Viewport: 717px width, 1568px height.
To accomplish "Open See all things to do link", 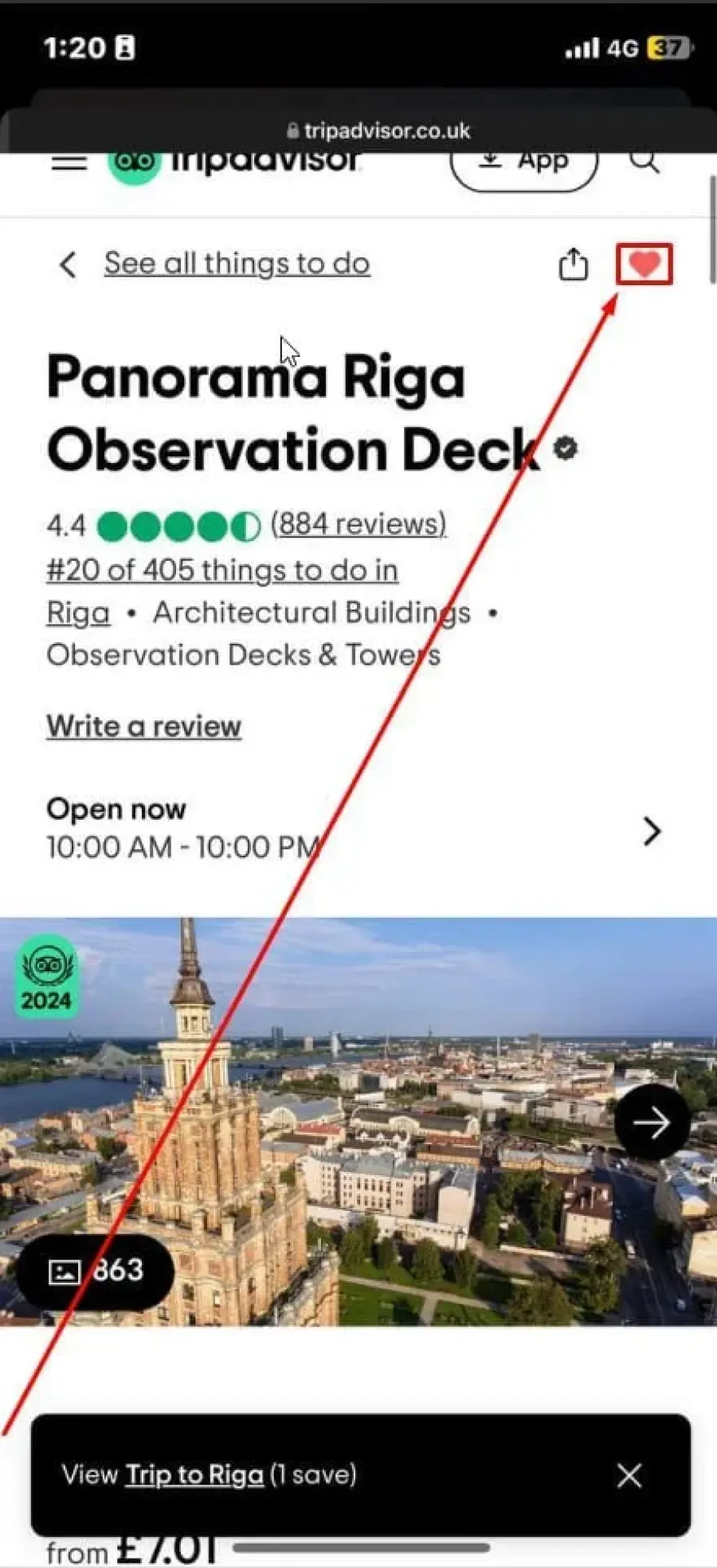I will tap(237, 264).
